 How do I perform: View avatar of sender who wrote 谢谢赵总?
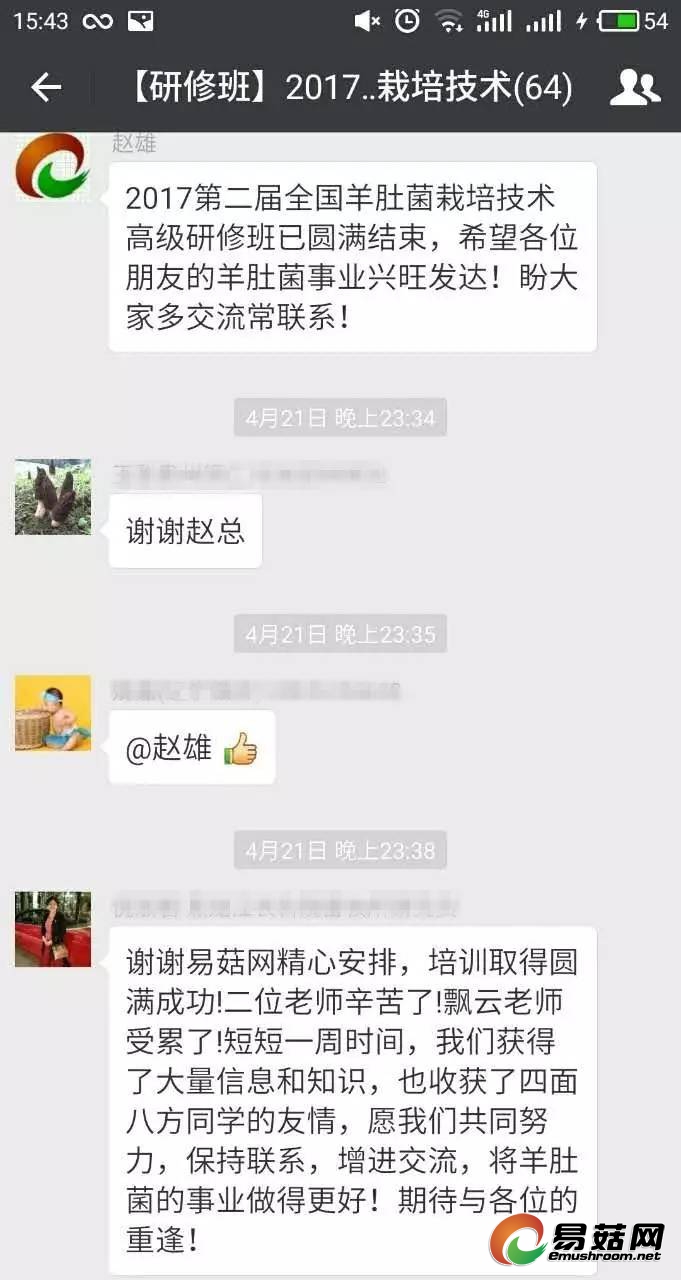53,497
